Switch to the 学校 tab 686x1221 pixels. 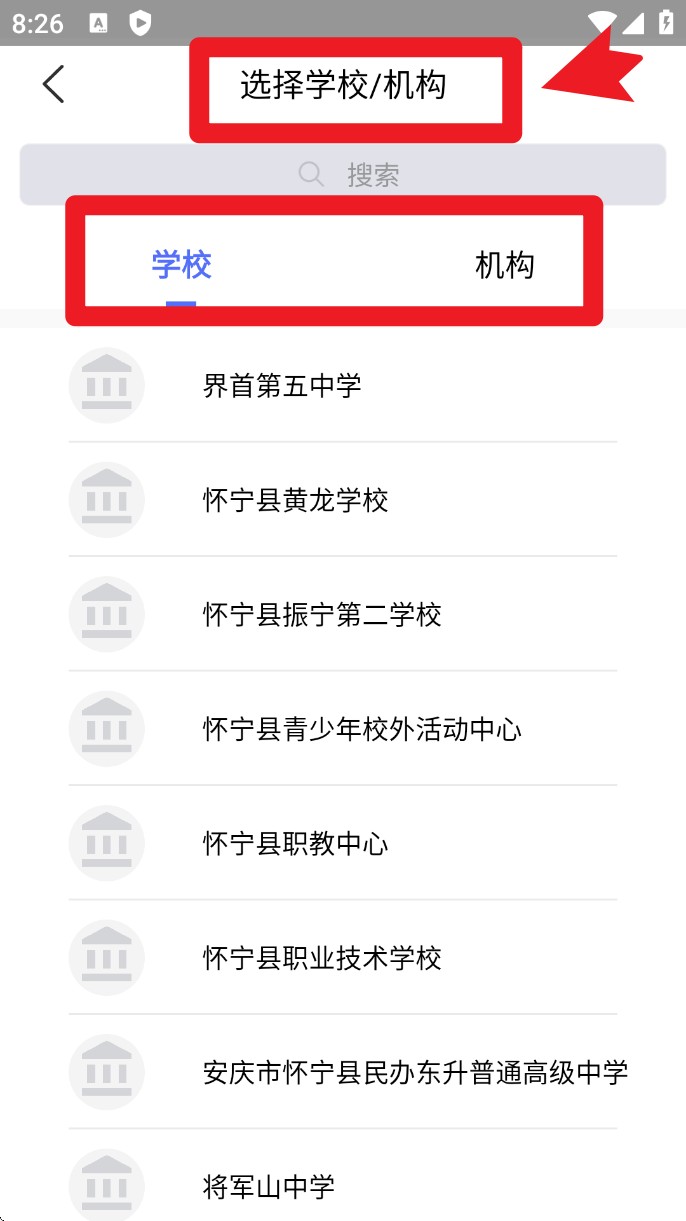(182, 266)
